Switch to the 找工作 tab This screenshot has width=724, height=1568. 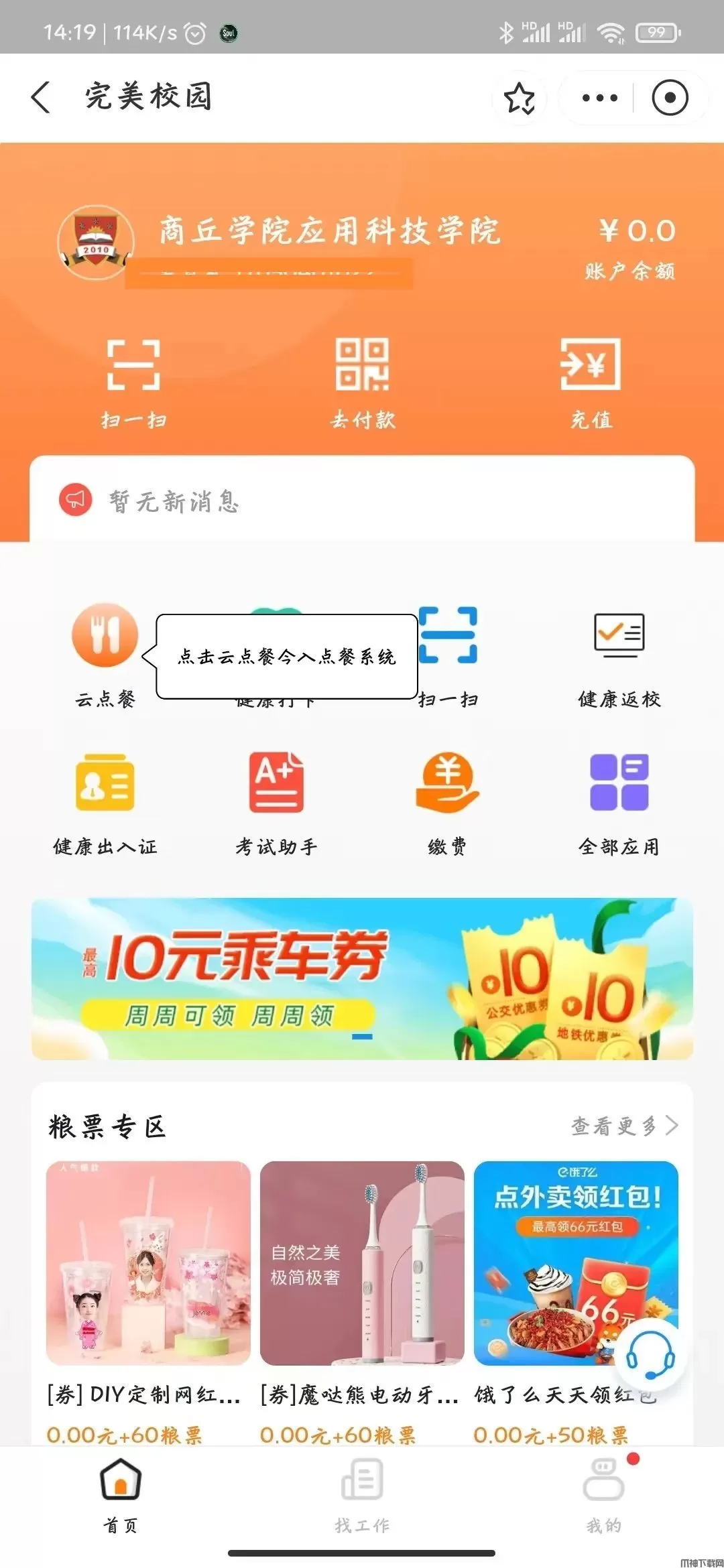[x=362, y=1493]
